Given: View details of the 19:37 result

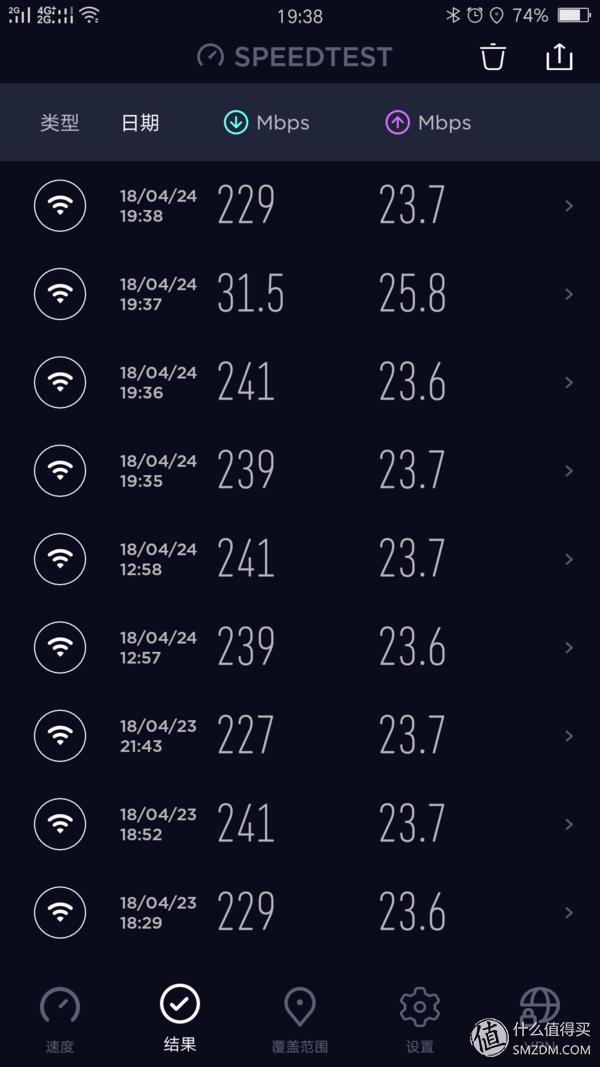Looking at the screenshot, I should coord(300,294).
